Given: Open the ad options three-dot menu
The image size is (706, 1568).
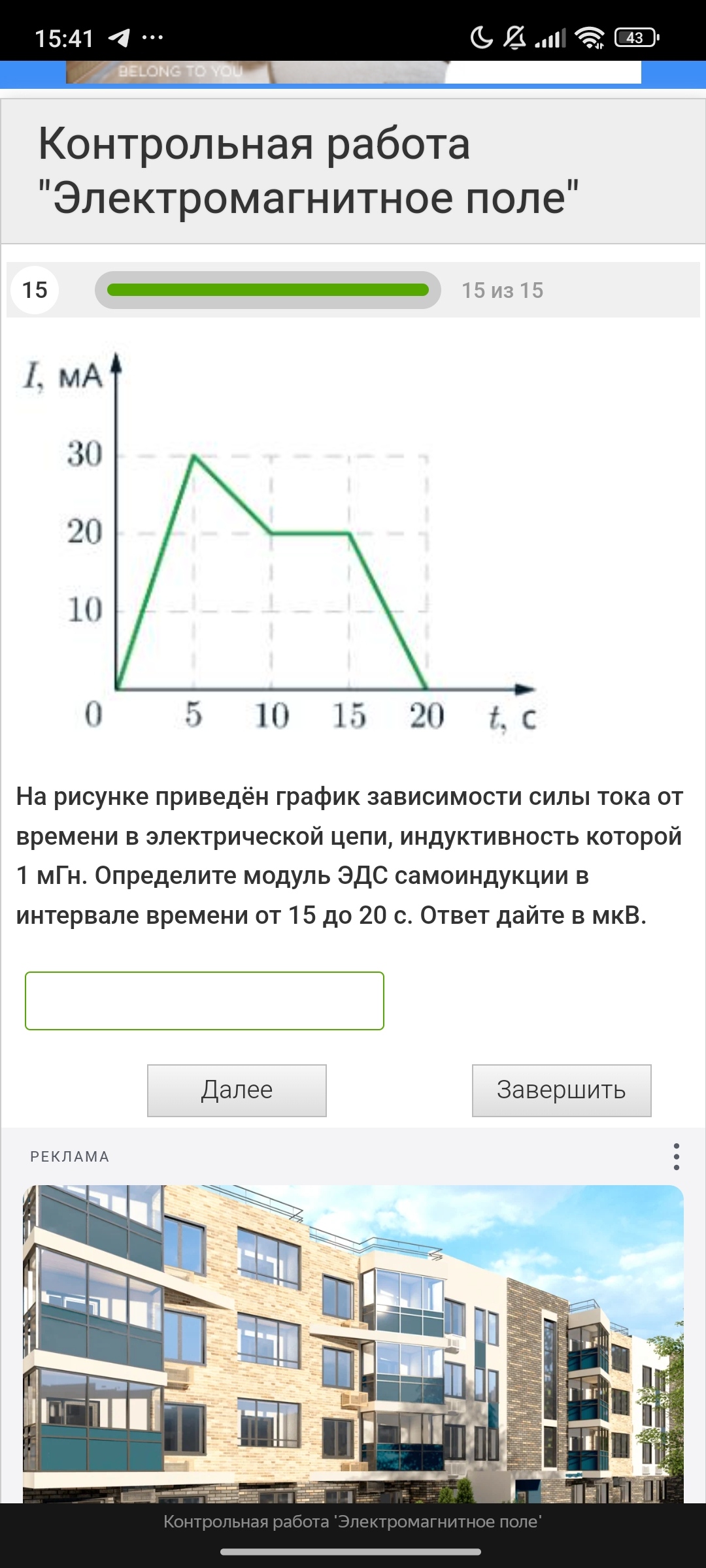Looking at the screenshot, I should tap(677, 1156).
